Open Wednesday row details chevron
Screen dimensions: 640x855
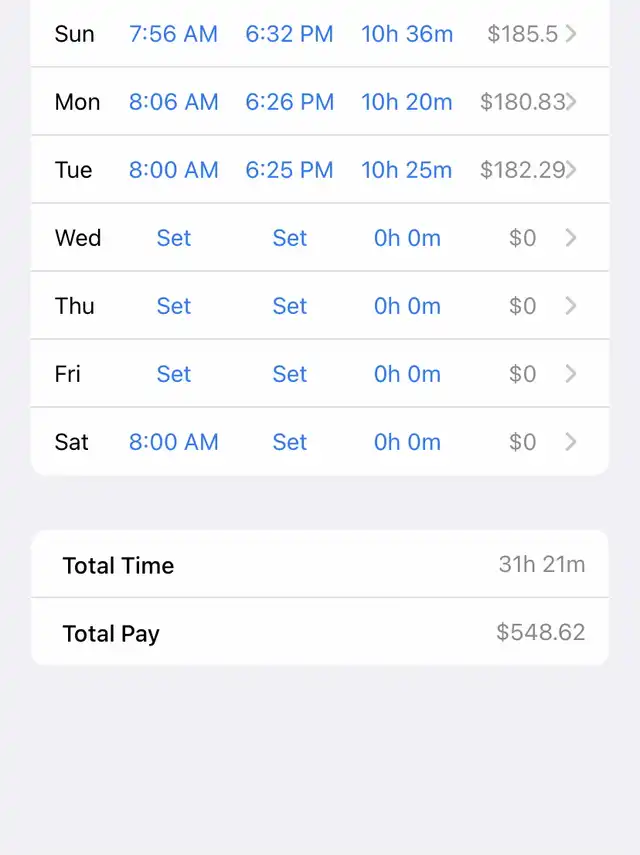coord(571,238)
